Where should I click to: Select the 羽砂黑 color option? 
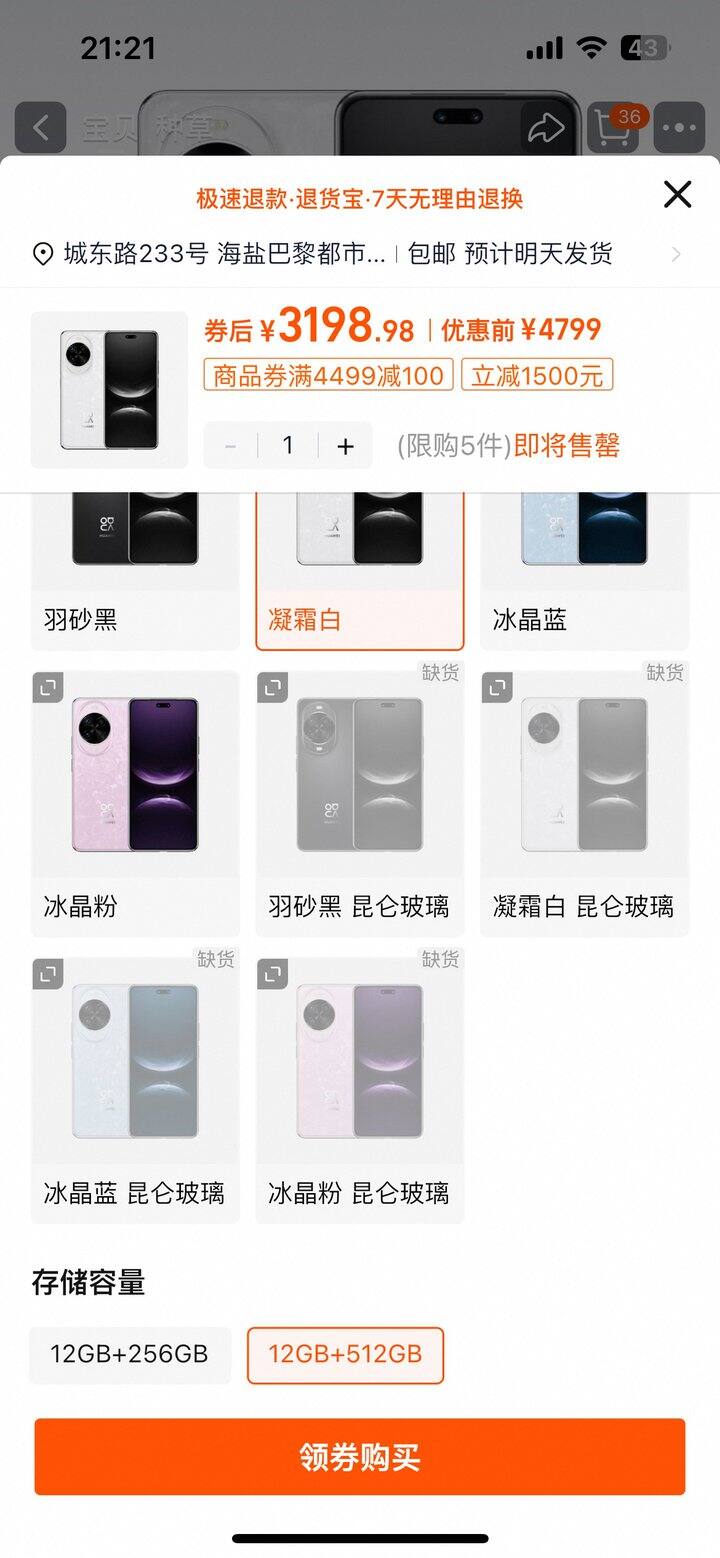click(x=135, y=570)
